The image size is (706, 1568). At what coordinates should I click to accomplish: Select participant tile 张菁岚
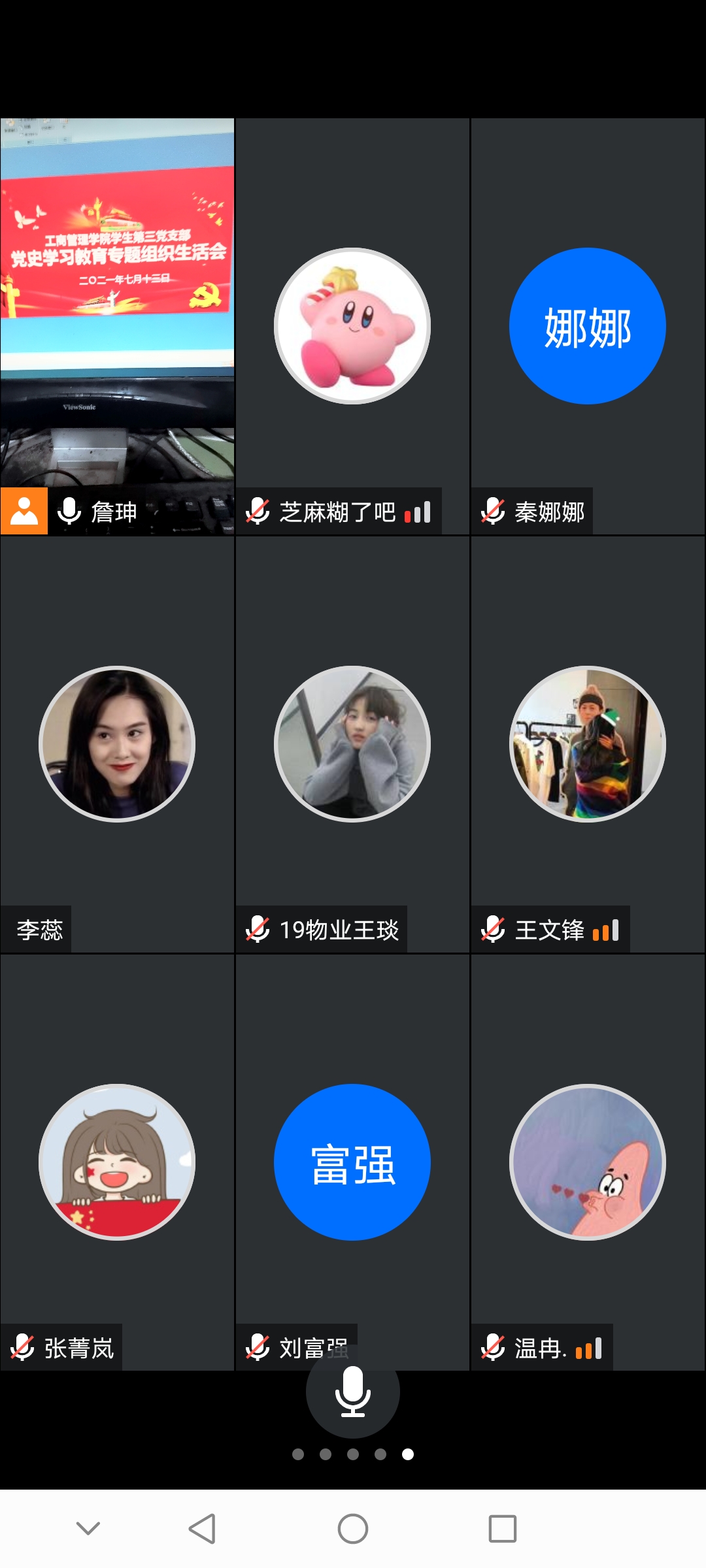click(x=118, y=1162)
